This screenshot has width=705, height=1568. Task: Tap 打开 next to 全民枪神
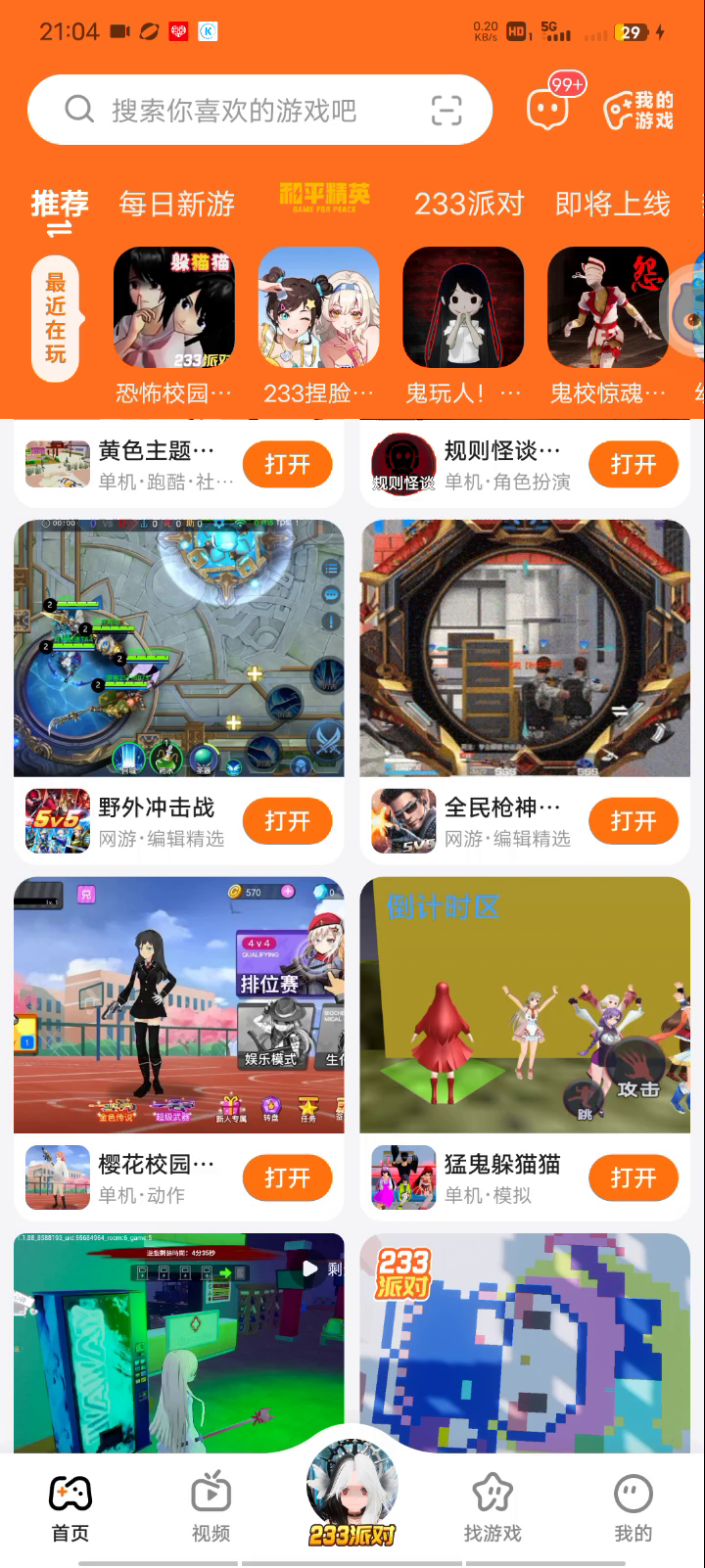click(x=634, y=821)
